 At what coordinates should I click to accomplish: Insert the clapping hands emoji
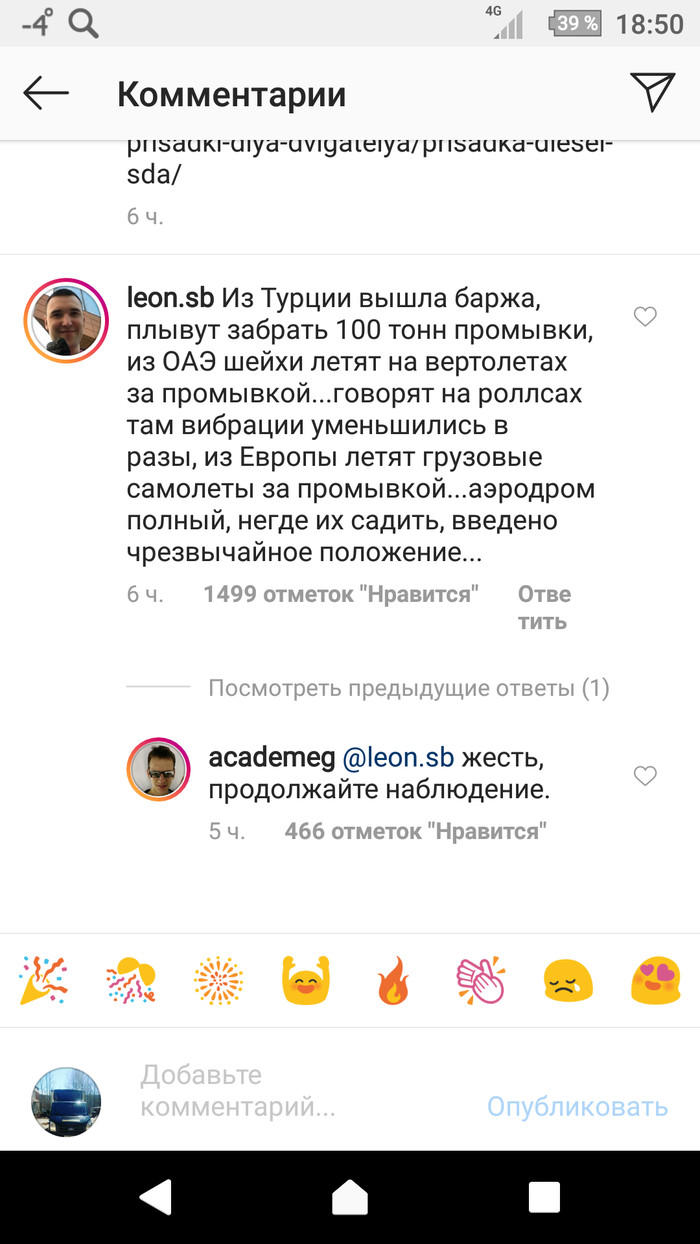[x=480, y=981]
